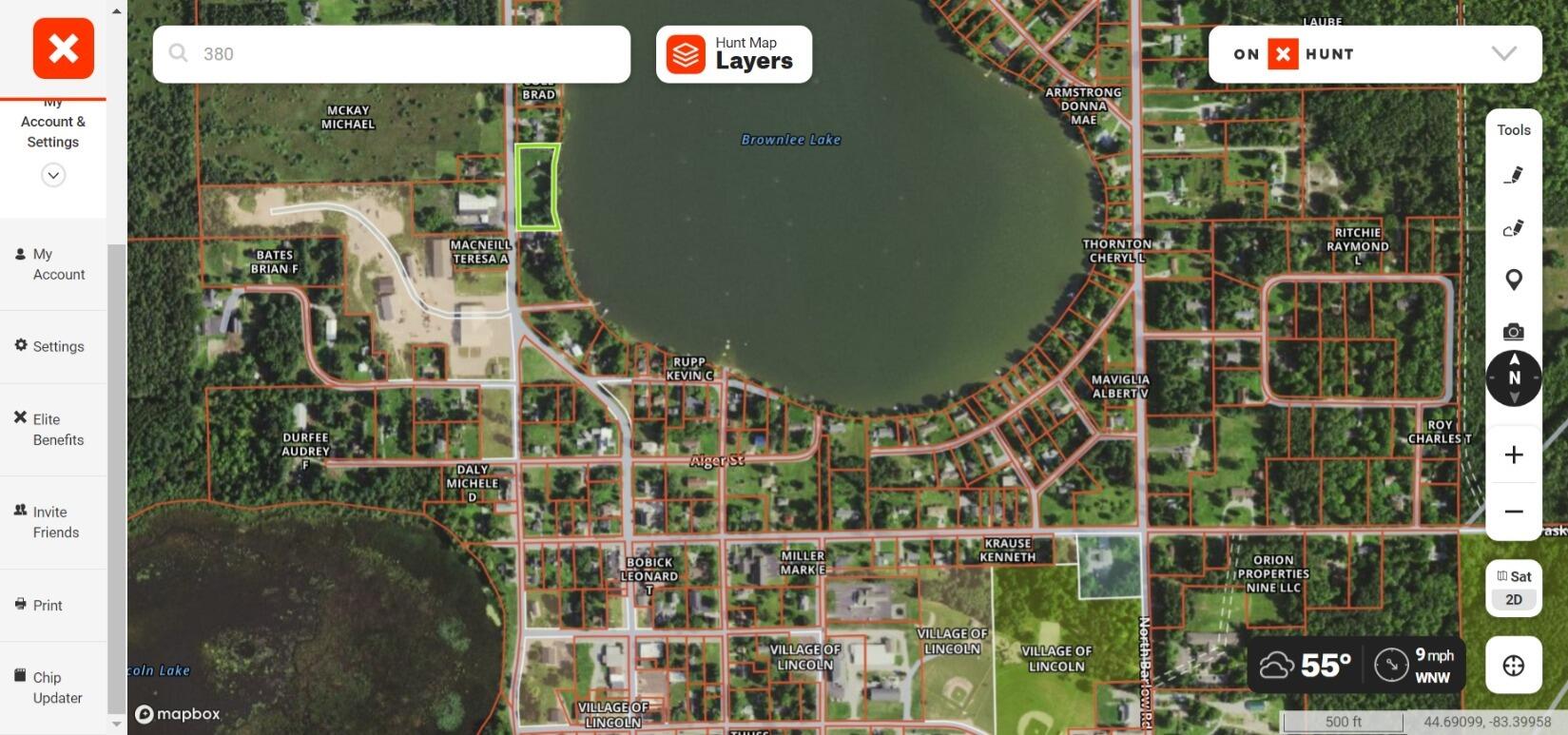This screenshot has width=1568, height=735.
Task: Center map on my location
Action: click(x=1514, y=666)
